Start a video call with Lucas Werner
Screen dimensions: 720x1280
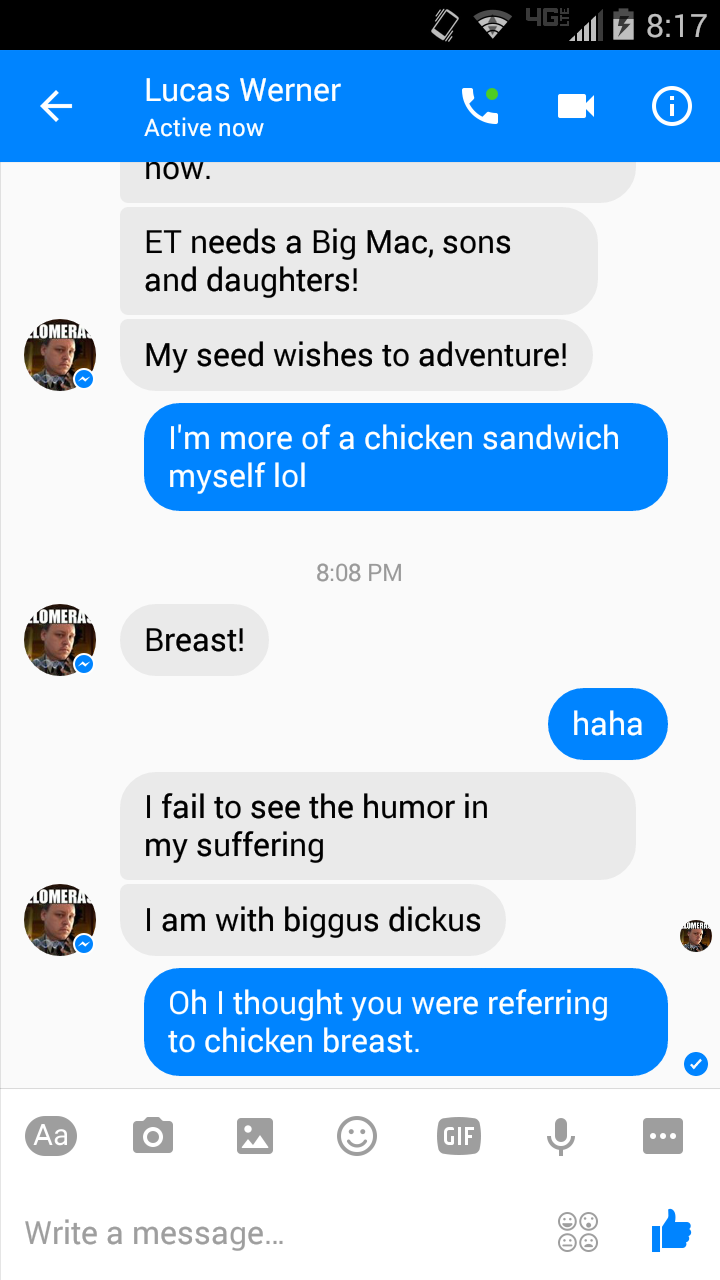(576, 106)
